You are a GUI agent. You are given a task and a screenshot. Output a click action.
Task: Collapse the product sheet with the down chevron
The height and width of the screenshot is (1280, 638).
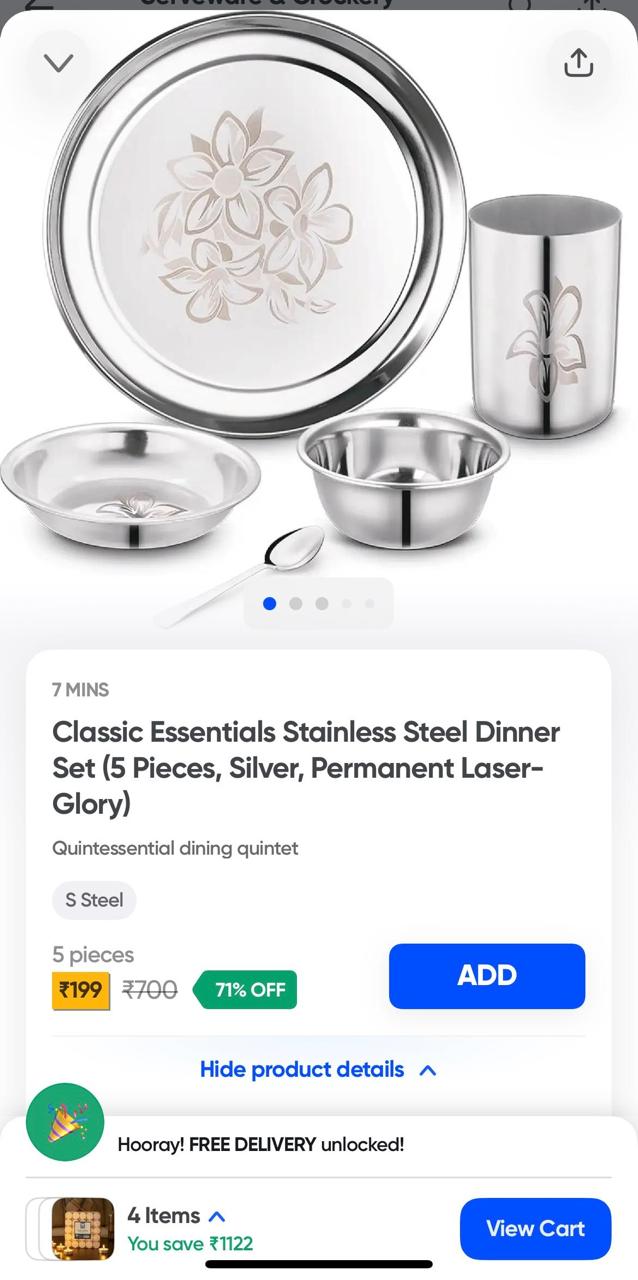(x=59, y=63)
